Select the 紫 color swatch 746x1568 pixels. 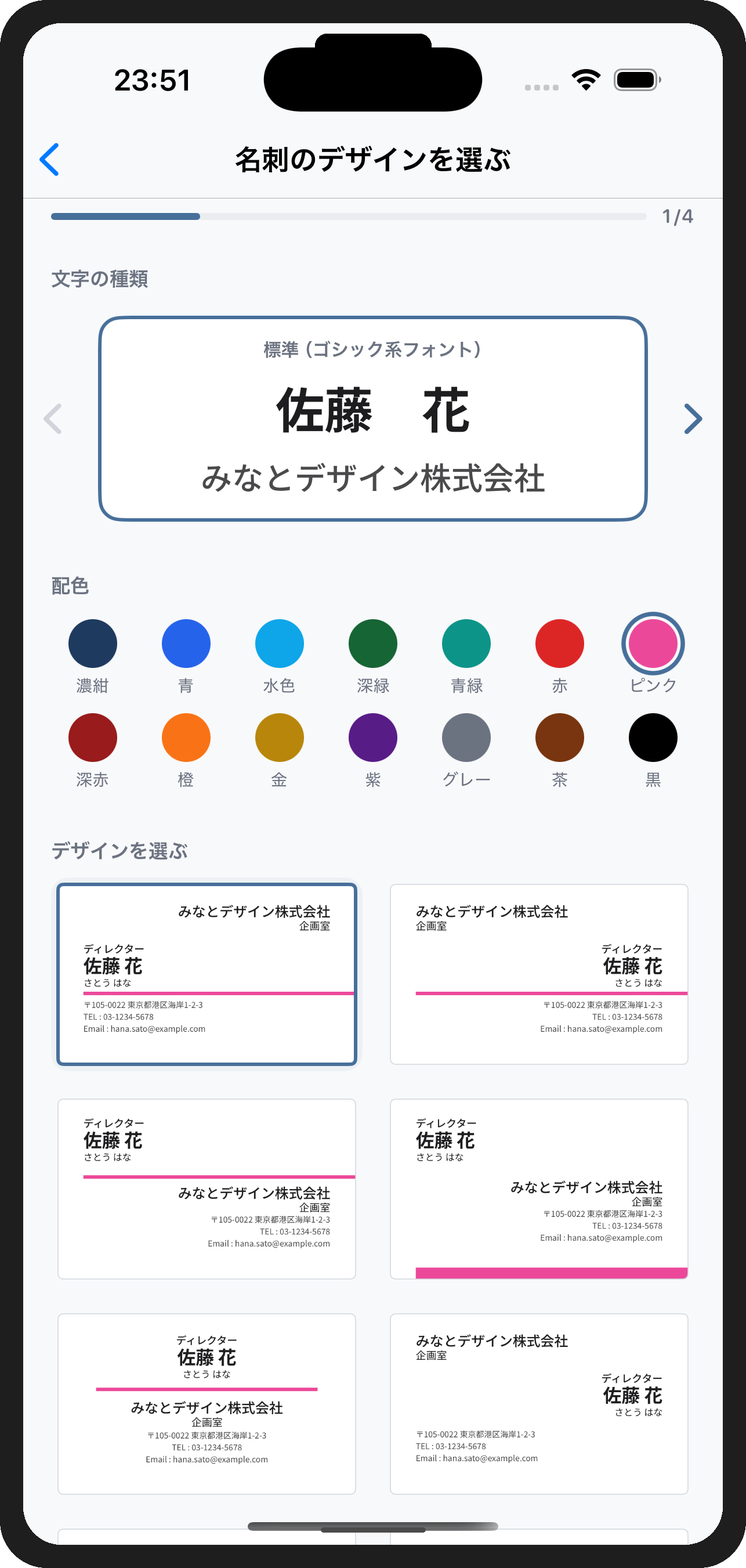[x=372, y=737]
